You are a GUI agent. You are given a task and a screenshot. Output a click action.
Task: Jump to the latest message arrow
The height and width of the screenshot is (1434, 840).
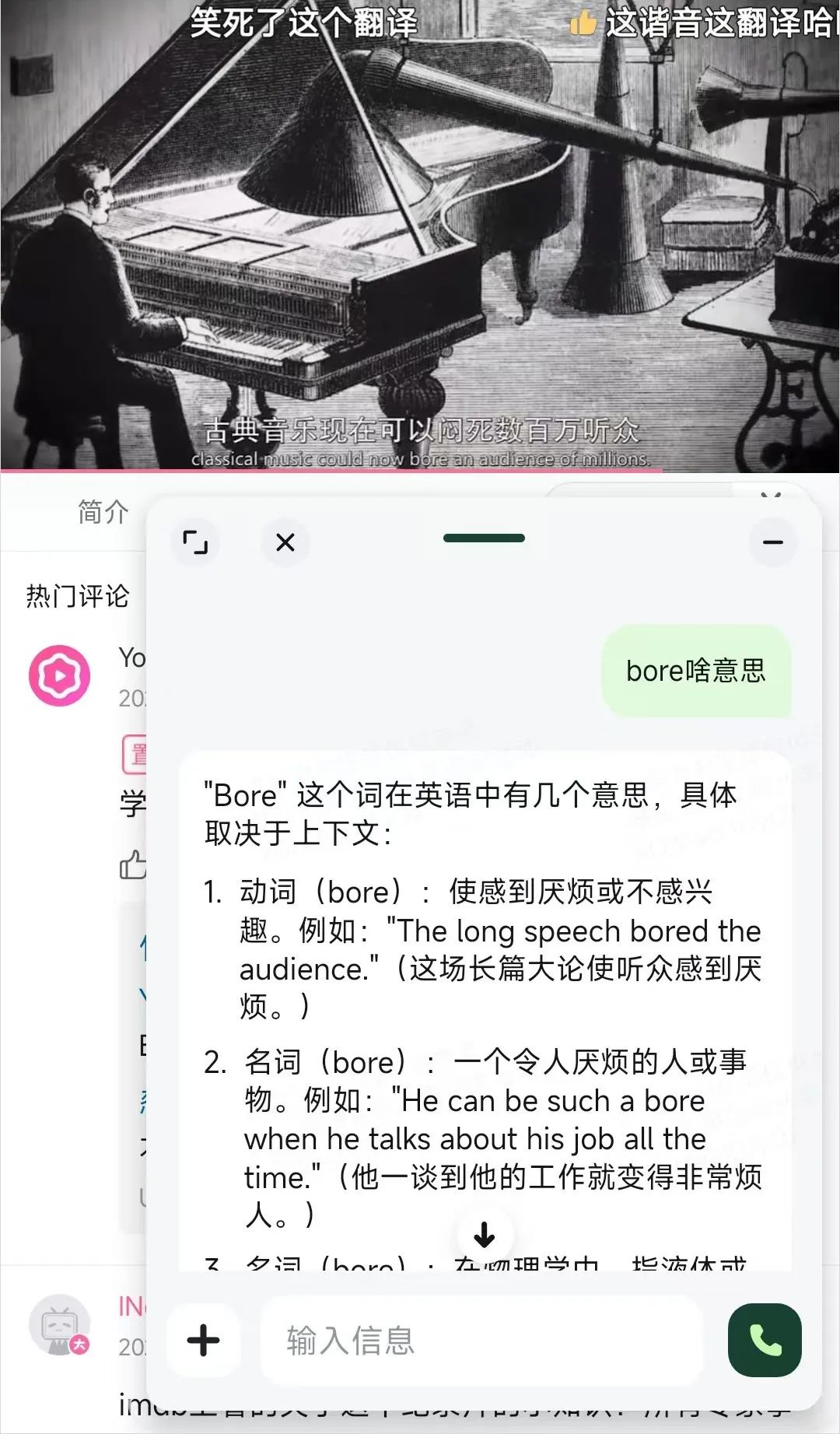484,1234
